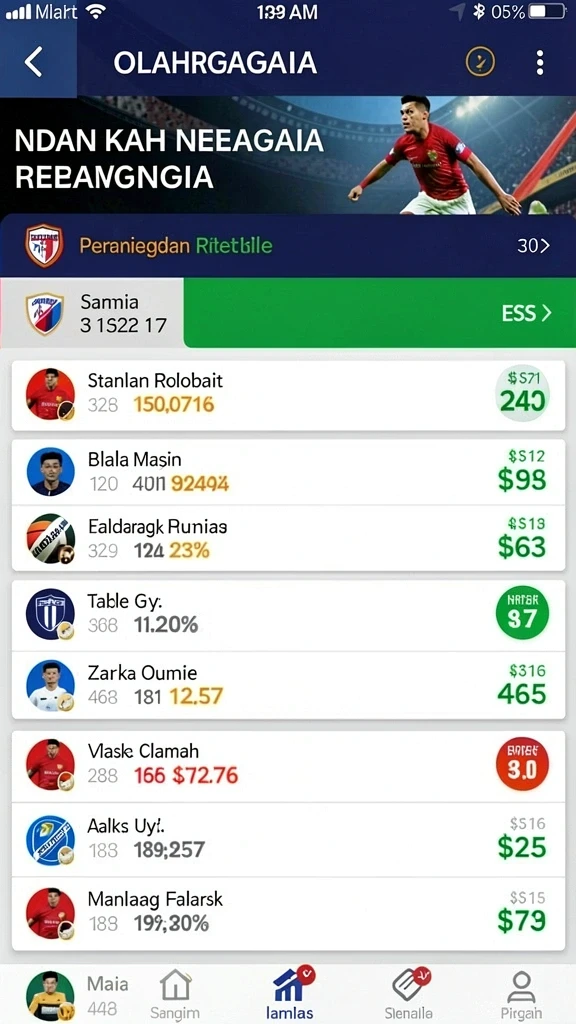The height and width of the screenshot is (1024, 576).
Task: Open the three-dot overflow menu
Action: (539, 63)
